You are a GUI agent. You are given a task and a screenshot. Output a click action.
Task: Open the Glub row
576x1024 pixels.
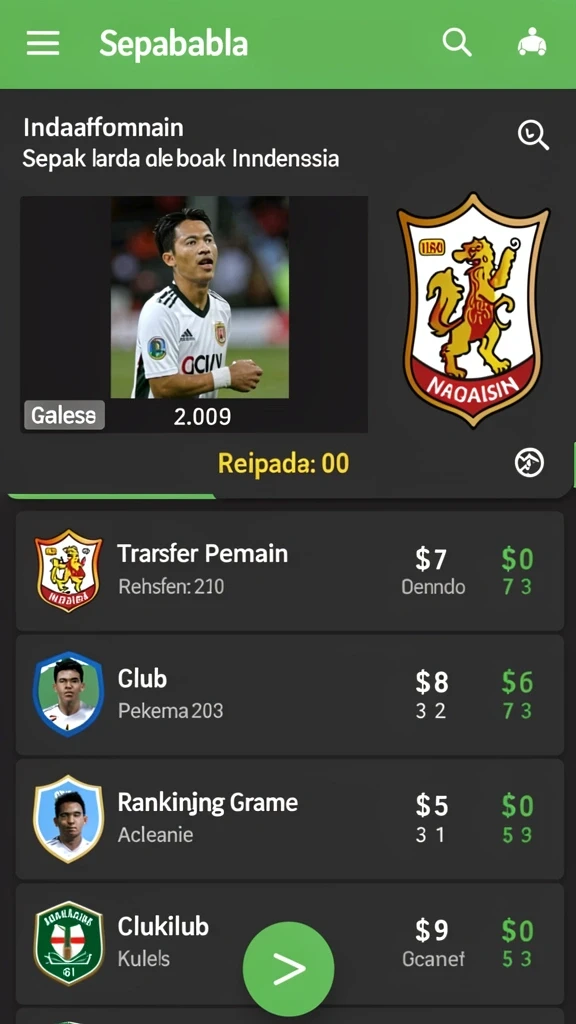tap(289, 695)
